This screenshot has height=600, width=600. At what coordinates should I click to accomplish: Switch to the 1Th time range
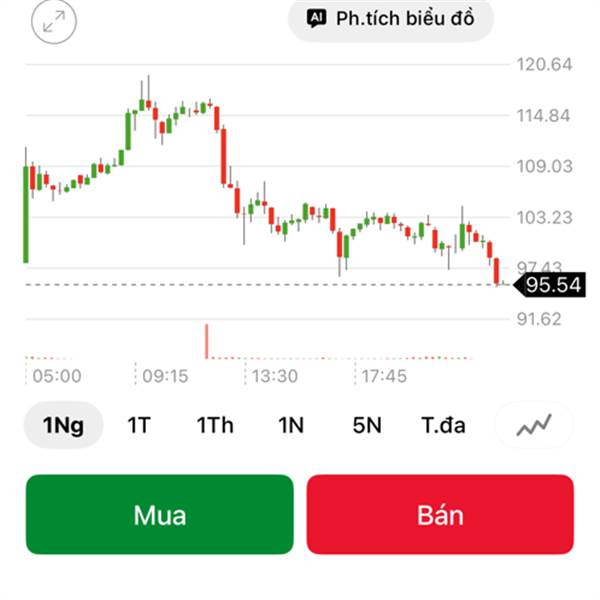click(x=214, y=425)
